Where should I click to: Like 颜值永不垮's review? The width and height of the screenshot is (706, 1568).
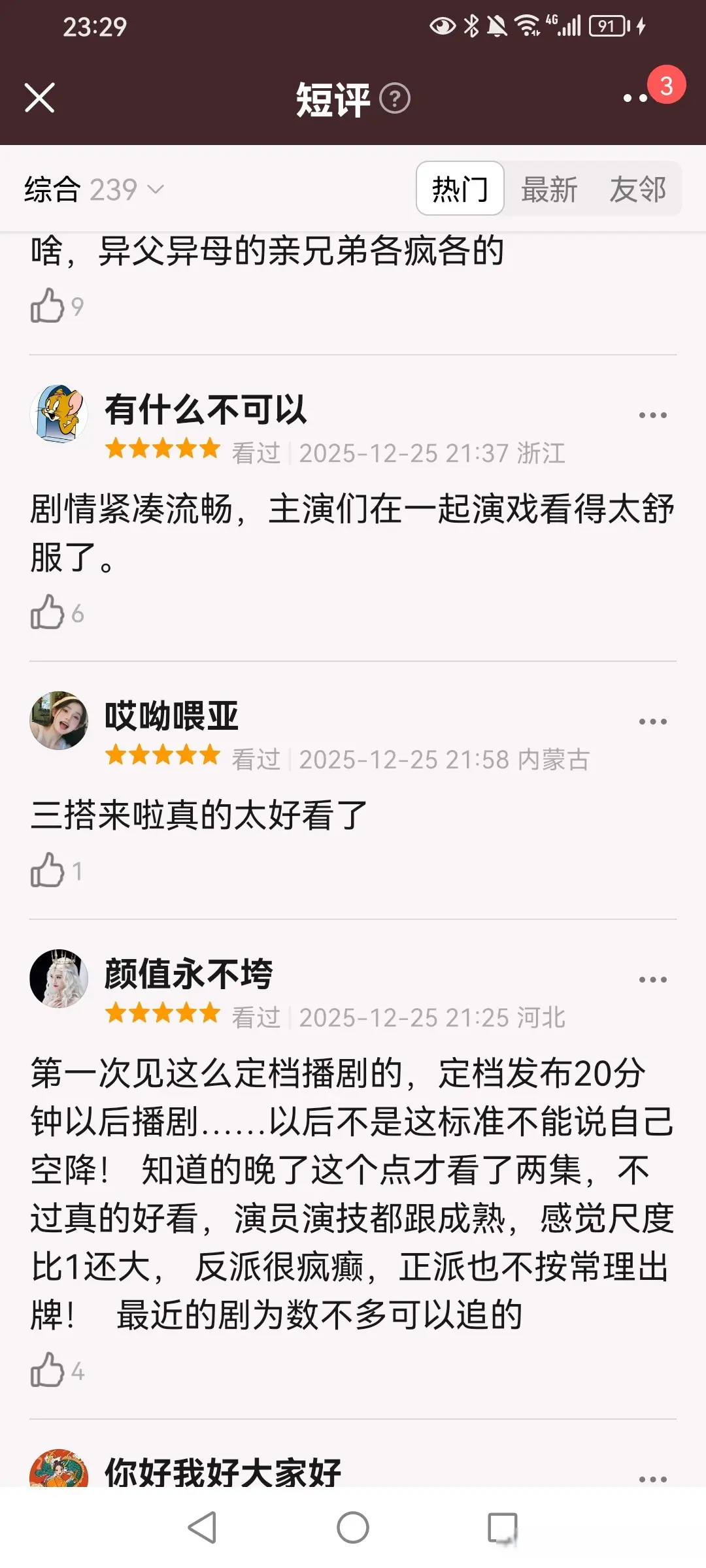[48, 1370]
